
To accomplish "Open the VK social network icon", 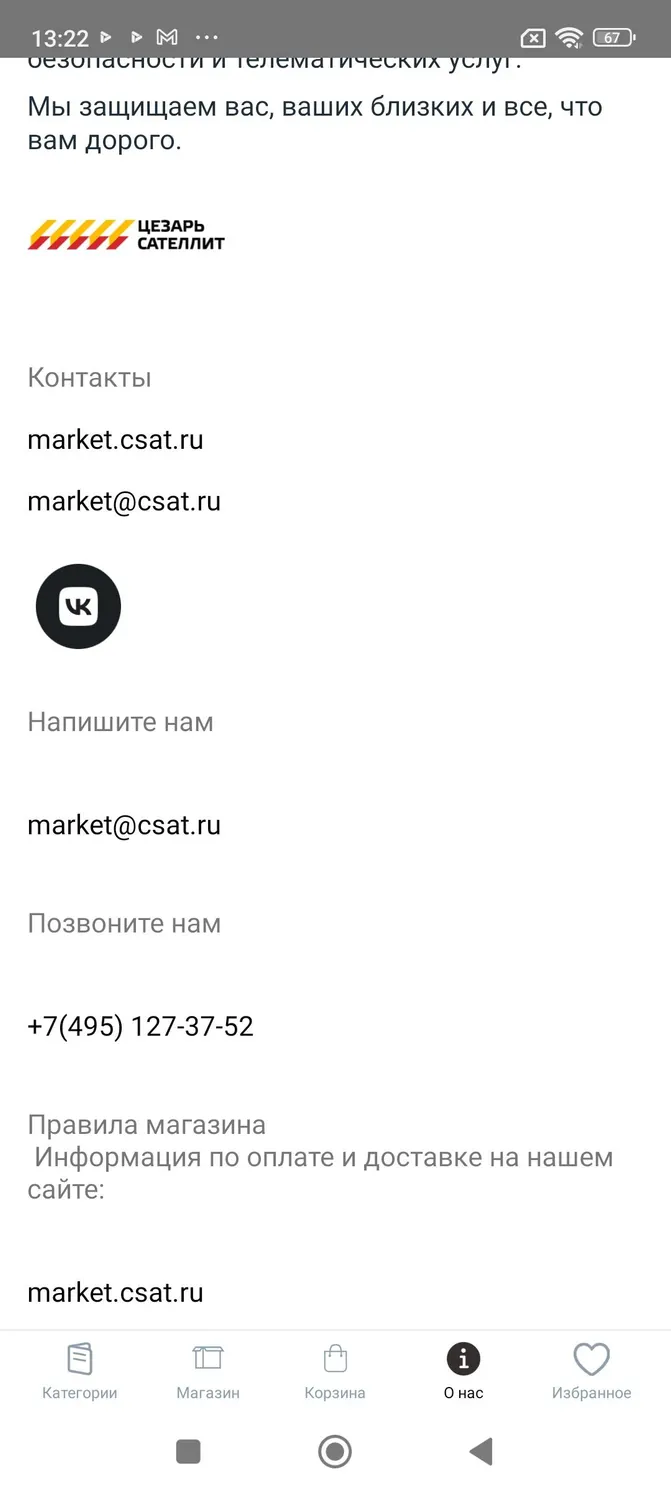I will point(78,607).
